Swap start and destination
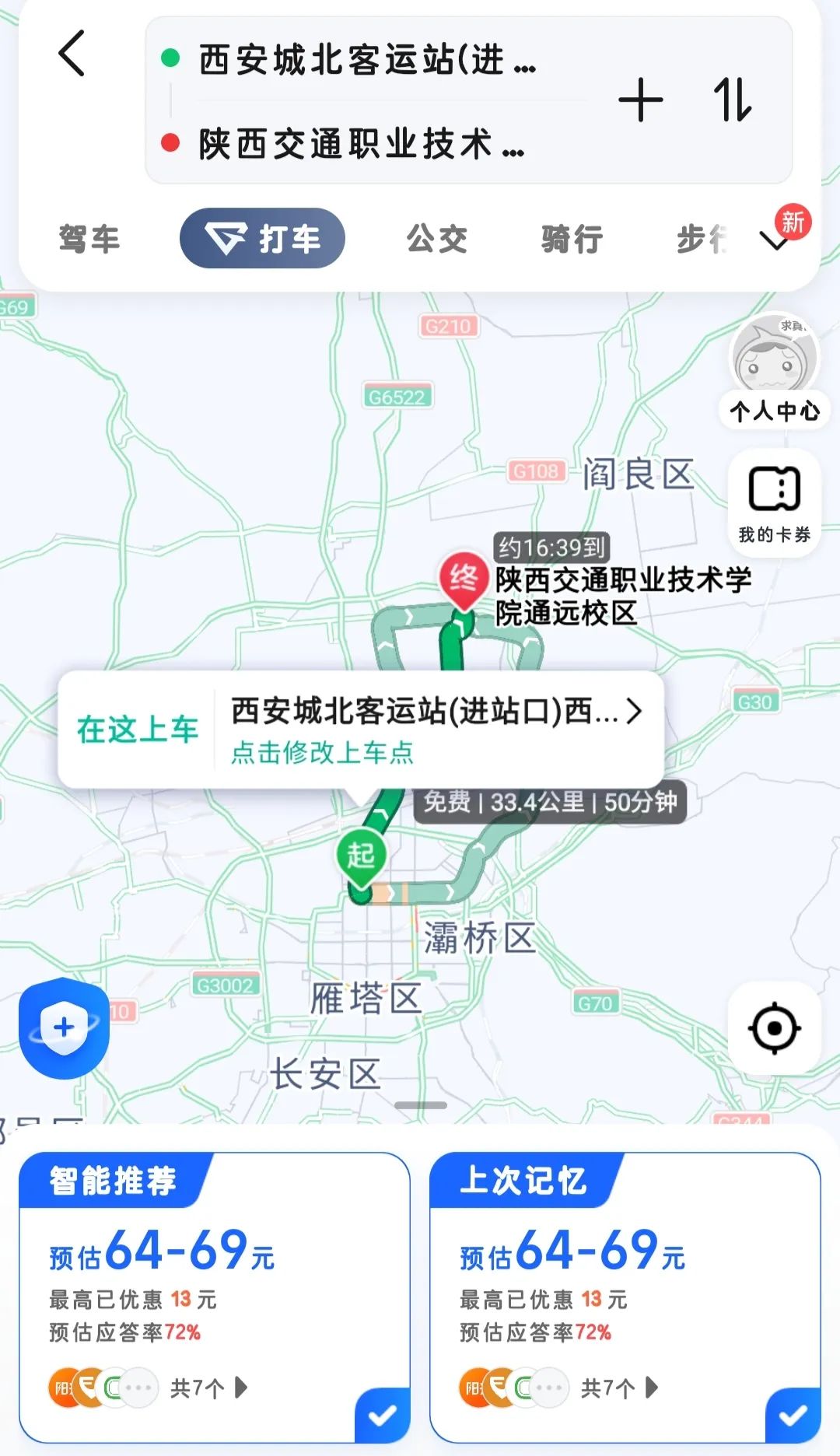The height and width of the screenshot is (1456, 840). coord(732,100)
